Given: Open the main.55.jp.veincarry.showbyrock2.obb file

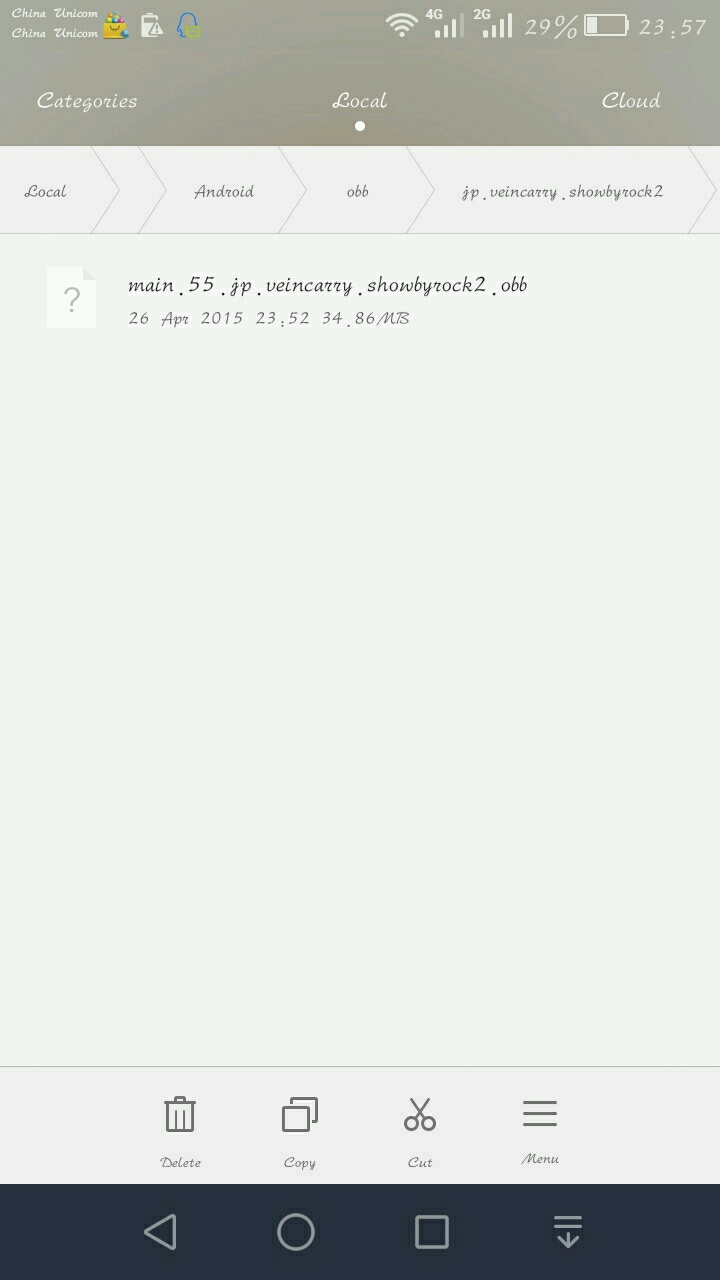Looking at the screenshot, I should 327,299.
